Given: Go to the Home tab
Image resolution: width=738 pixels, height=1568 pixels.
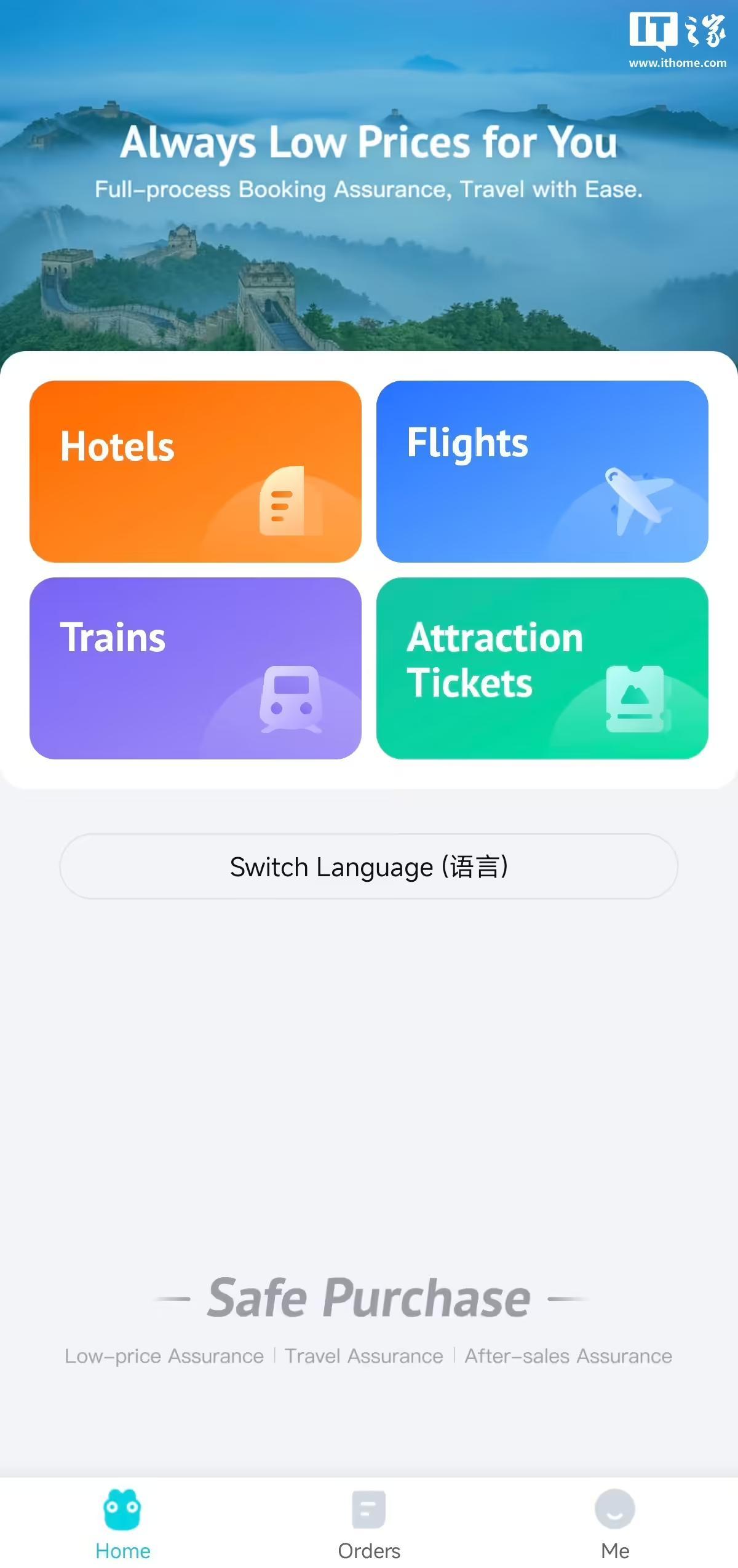Looking at the screenshot, I should 122,1524.
